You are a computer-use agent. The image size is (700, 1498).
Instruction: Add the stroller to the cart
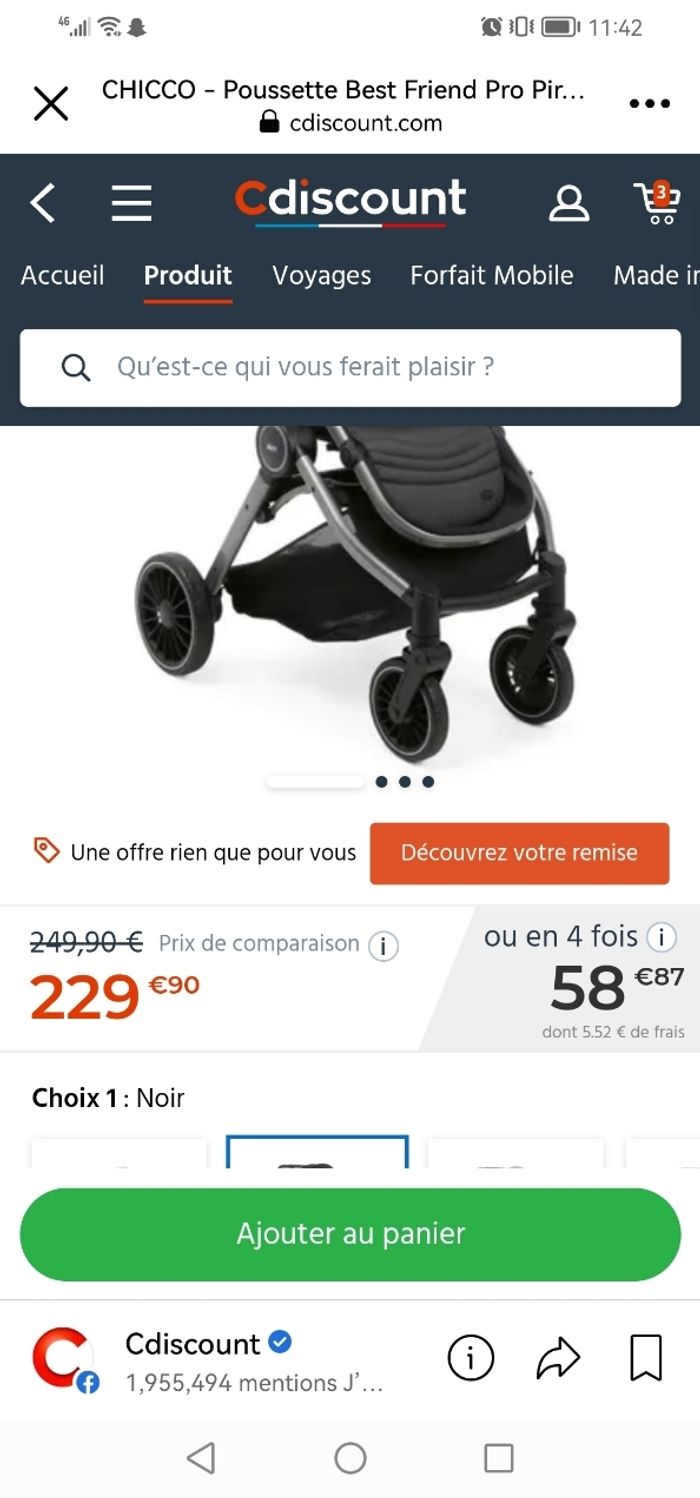coord(350,1234)
